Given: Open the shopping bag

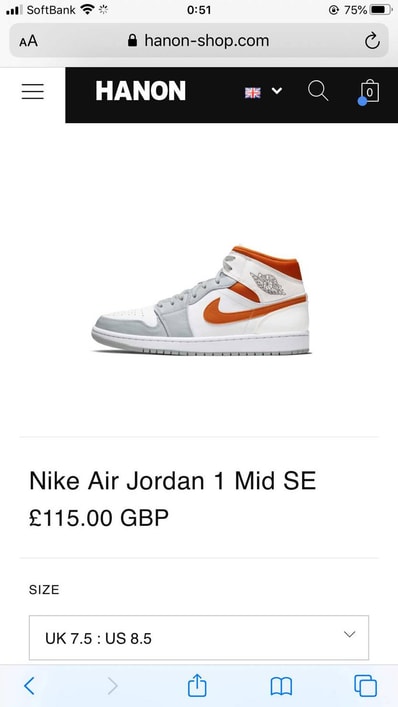Looking at the screenshot, I should tap(369, 92).
